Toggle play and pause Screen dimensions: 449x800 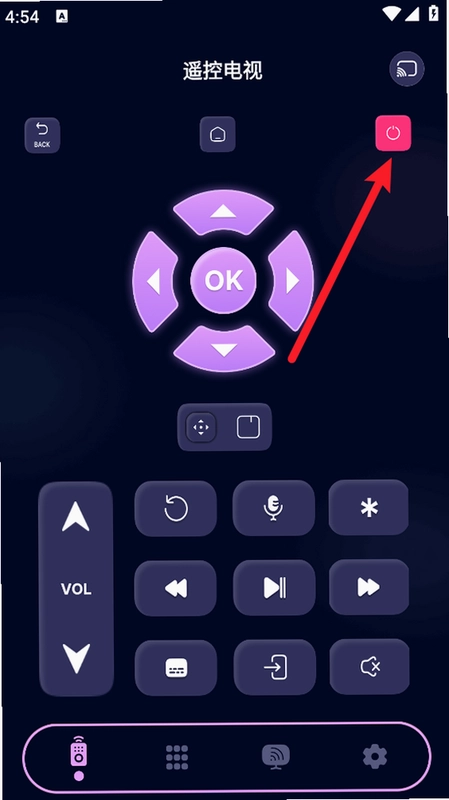point(274,588)
